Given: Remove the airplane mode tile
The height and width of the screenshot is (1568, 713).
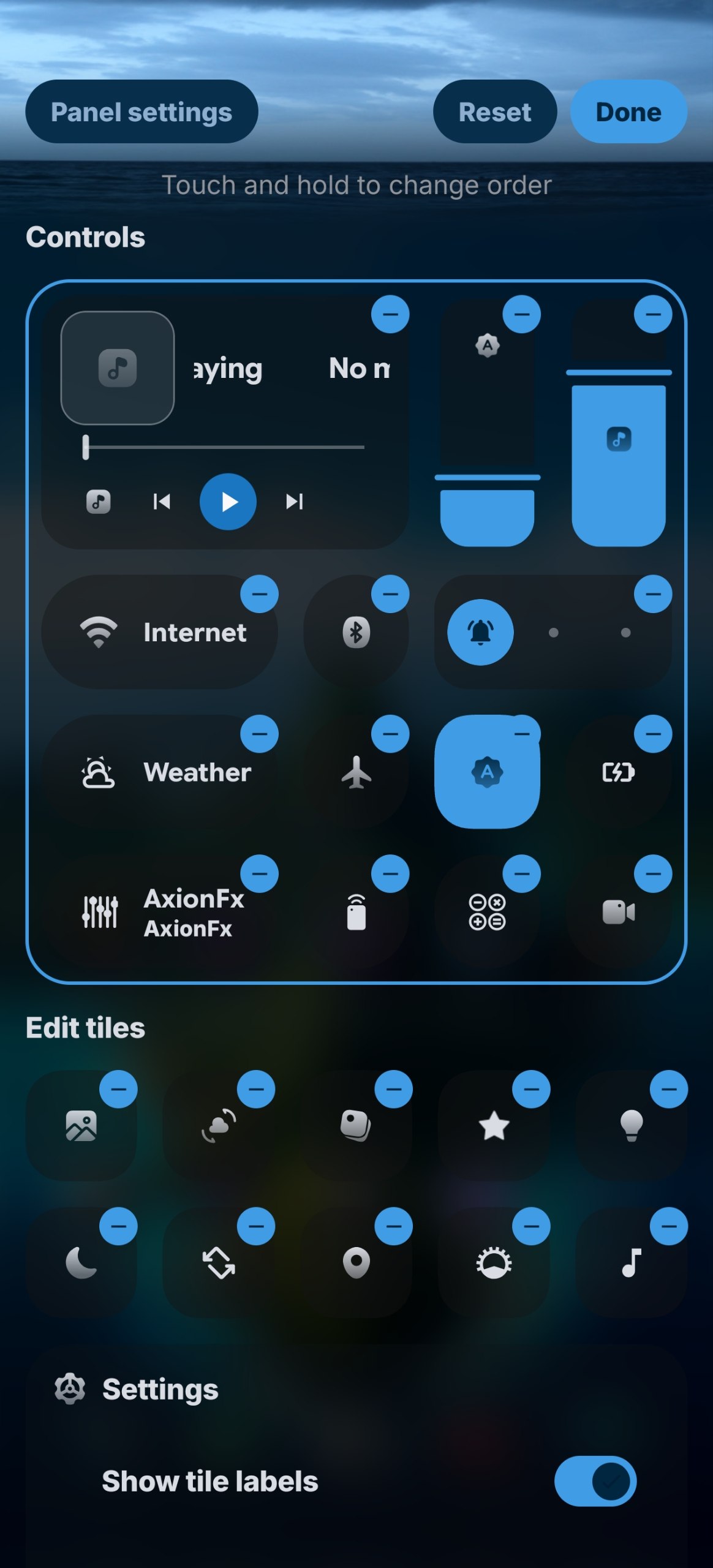Looking at the screenshot, I should (390, 734).
